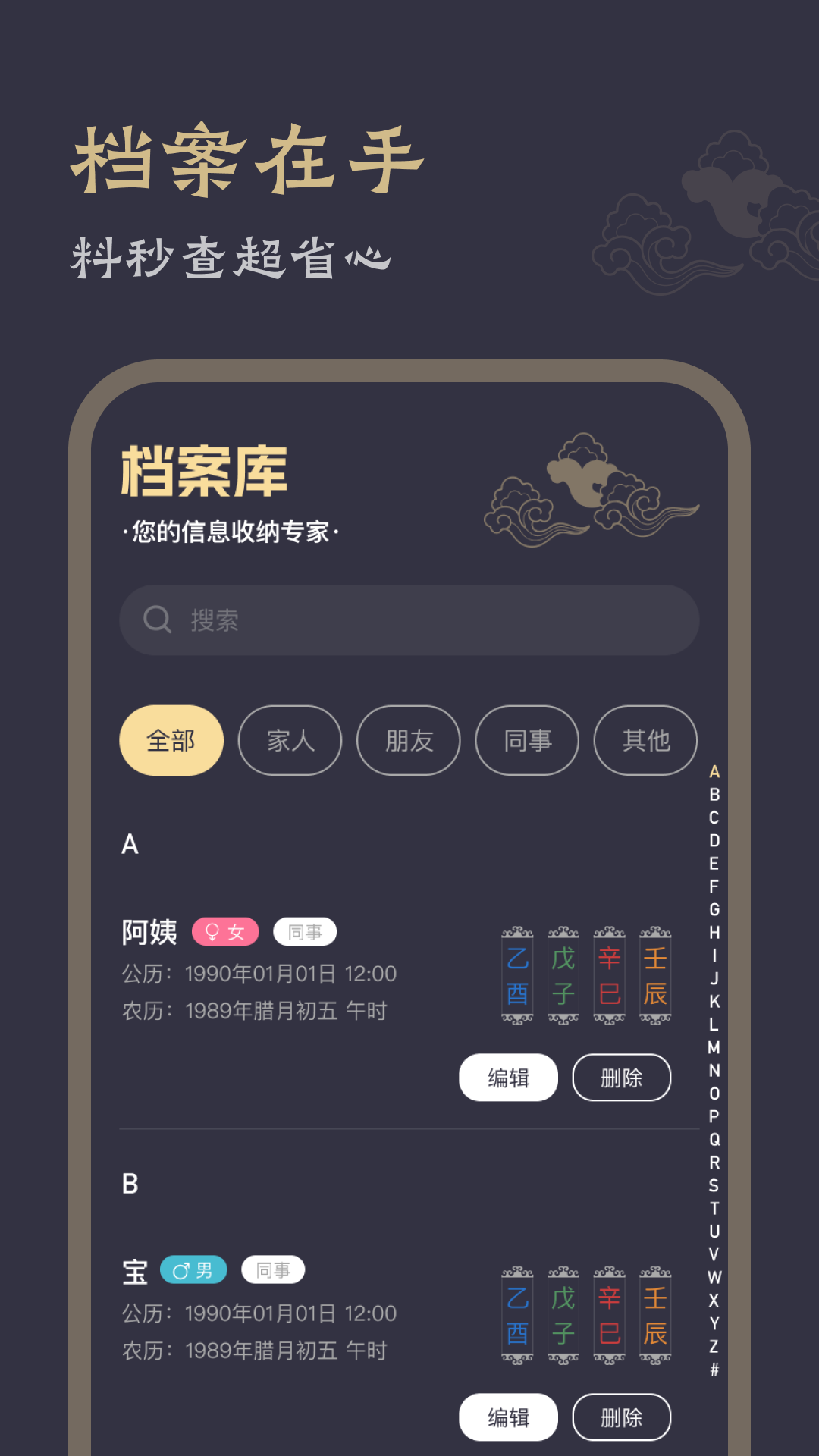819x1456 pixels.
Task: Expand section header B in the list
Action: point(130,1183)
